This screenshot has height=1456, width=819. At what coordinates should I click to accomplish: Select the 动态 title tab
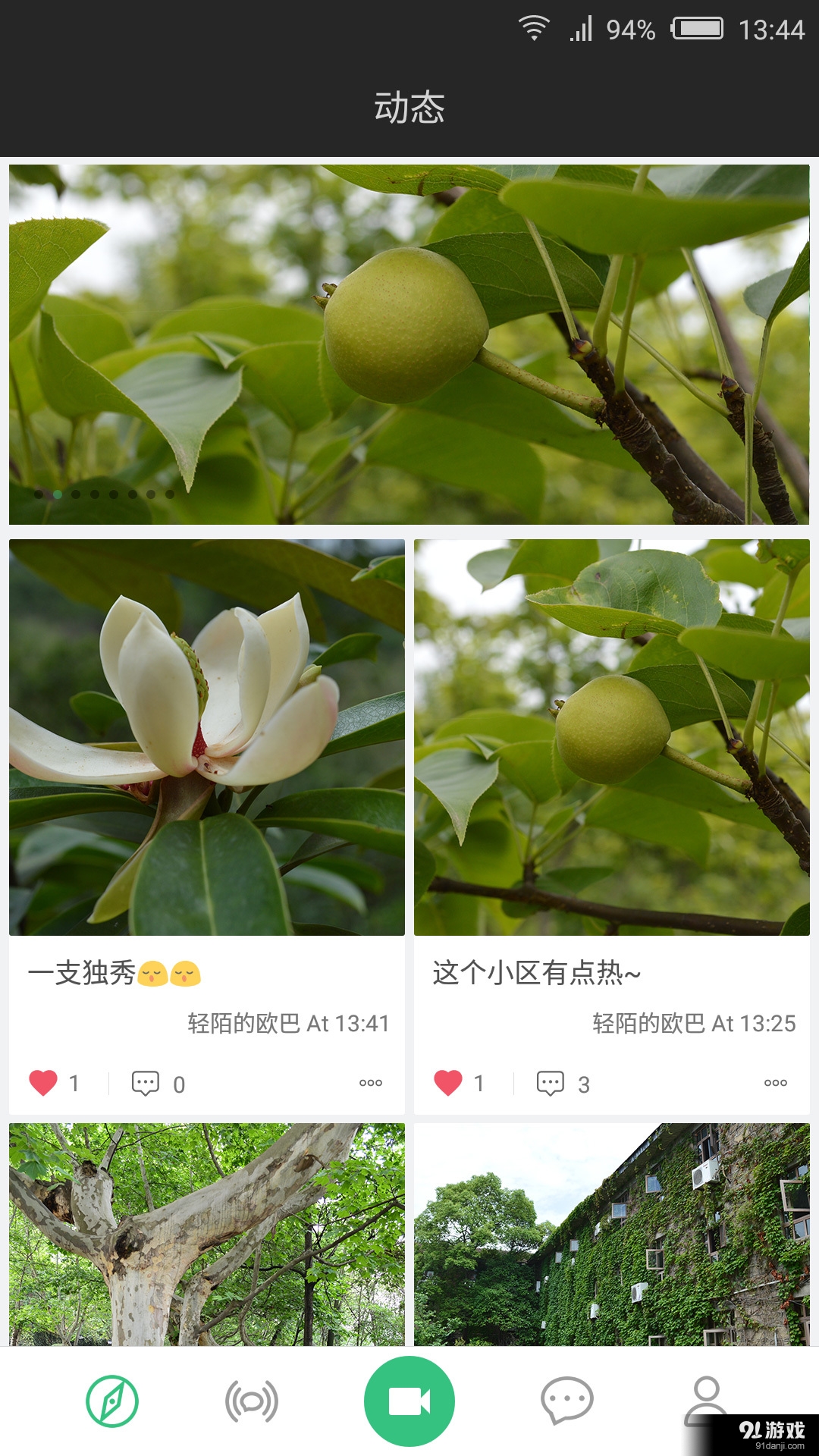(x=409, y=108)
